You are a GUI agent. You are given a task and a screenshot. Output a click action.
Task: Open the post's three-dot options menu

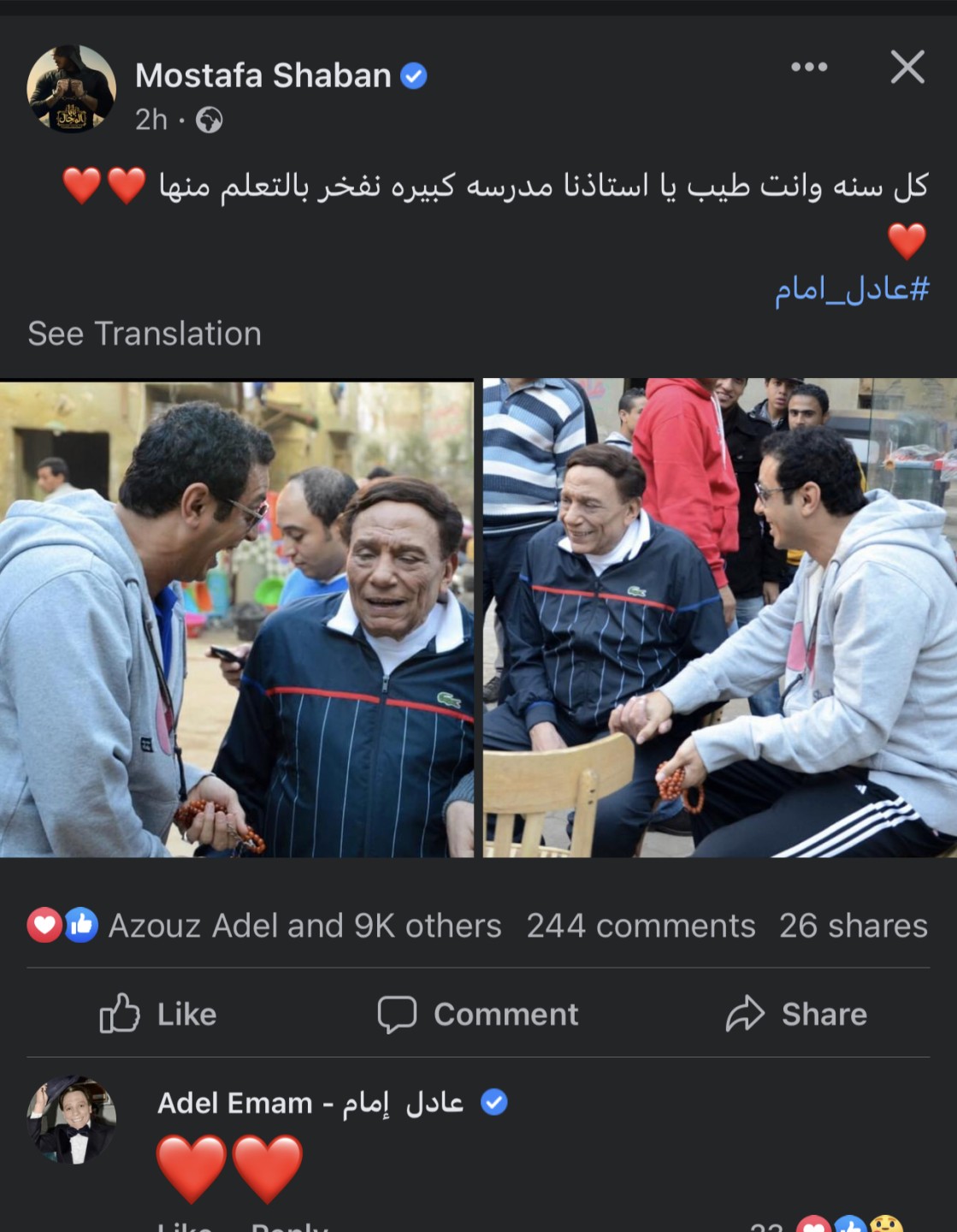tap(809, 67)
